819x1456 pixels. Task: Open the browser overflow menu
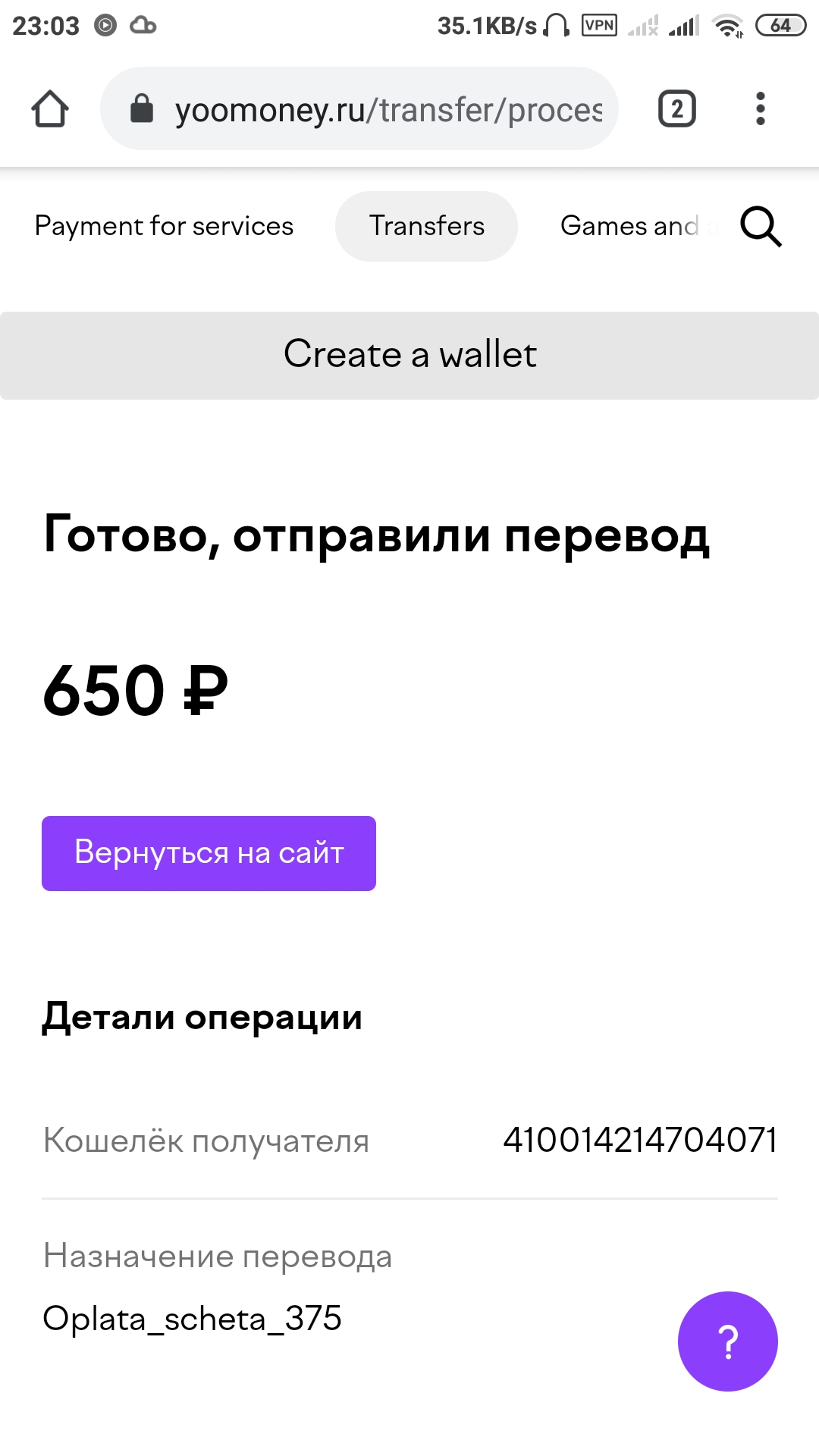coord(761,108)
